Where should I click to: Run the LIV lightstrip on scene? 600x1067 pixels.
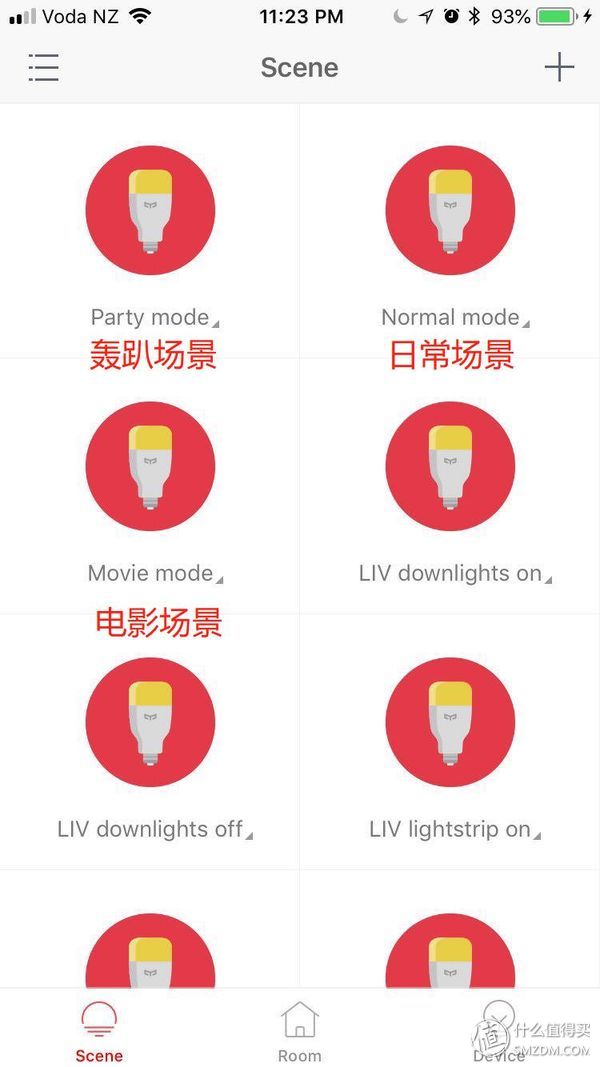click(x=450, y=722)
